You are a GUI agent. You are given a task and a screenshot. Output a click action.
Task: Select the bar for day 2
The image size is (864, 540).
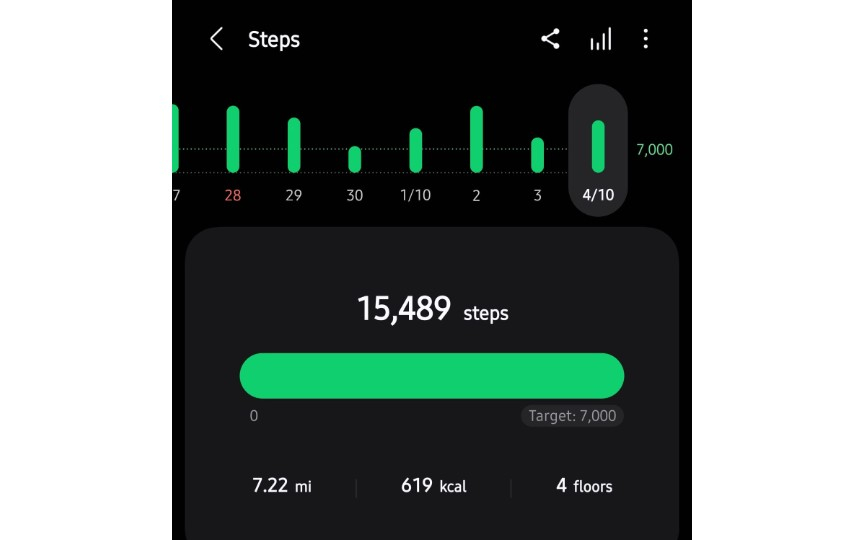(x=476, y=139)
